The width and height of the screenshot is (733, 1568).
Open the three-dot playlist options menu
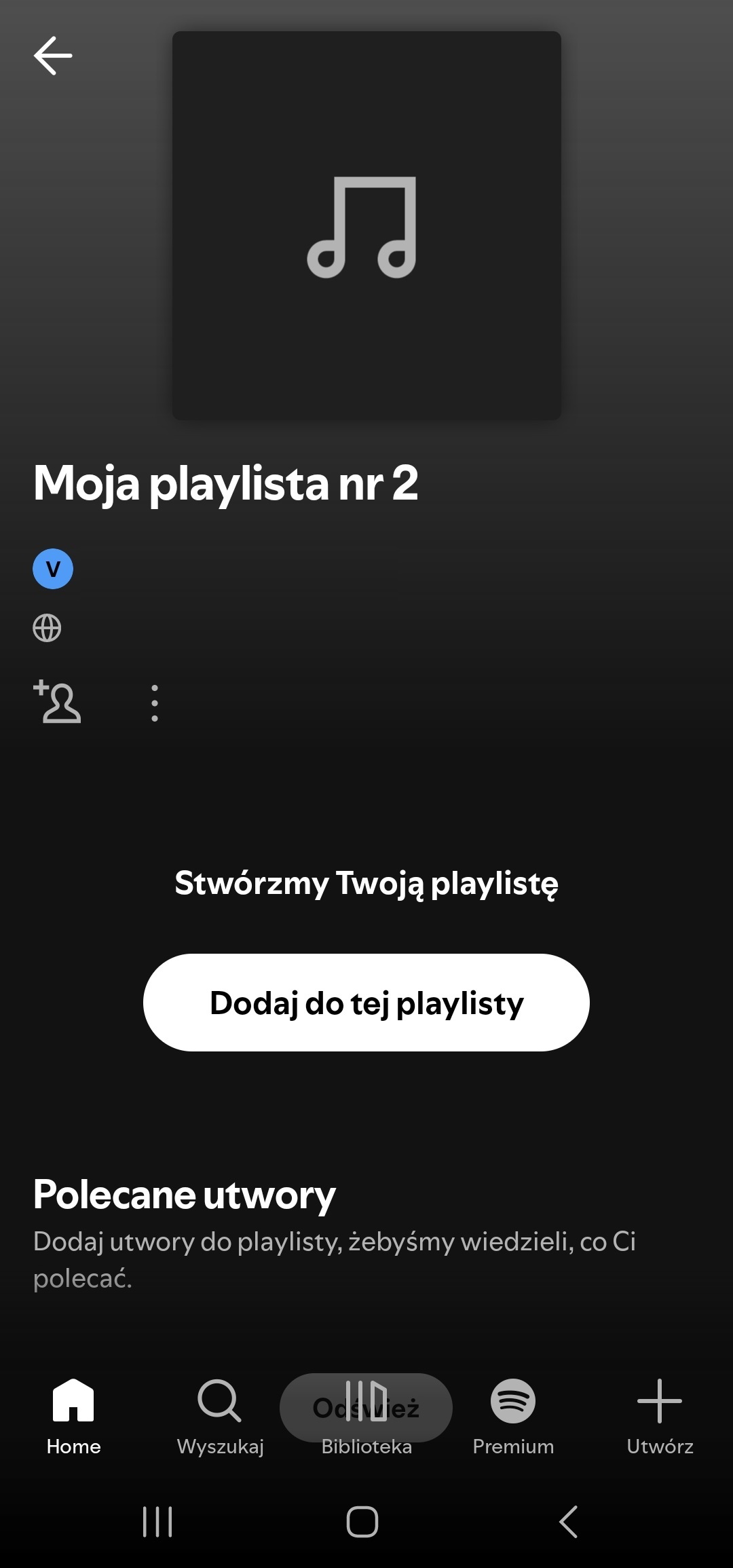[x=155, y=703]
